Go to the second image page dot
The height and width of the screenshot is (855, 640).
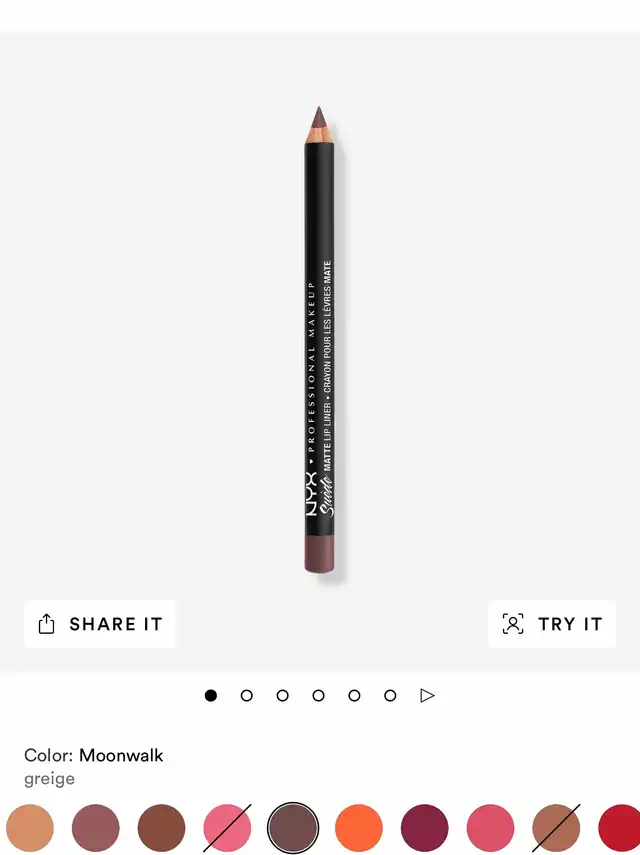247,695
